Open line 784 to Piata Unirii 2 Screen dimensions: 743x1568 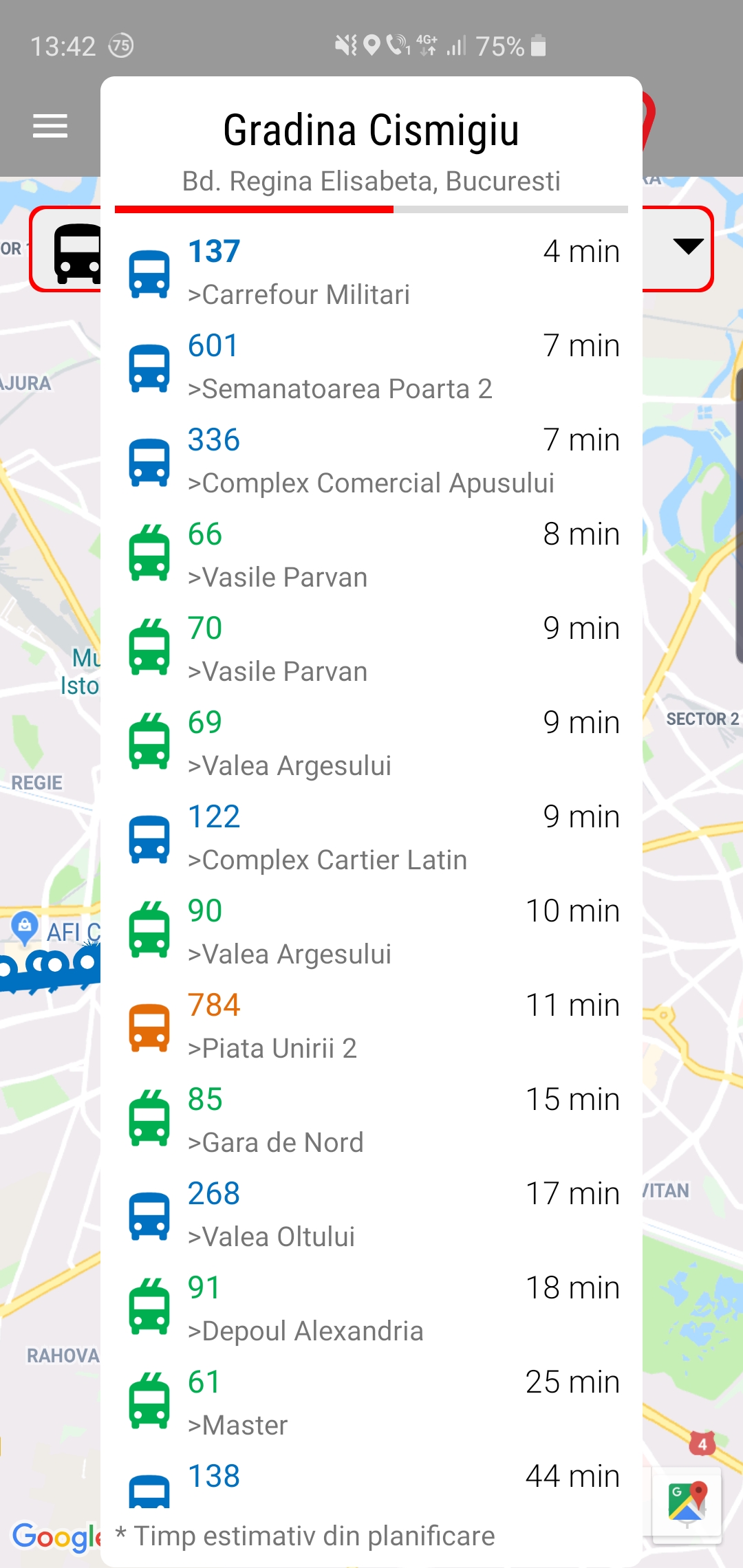pyautogui.click(x=371, y=1027)
